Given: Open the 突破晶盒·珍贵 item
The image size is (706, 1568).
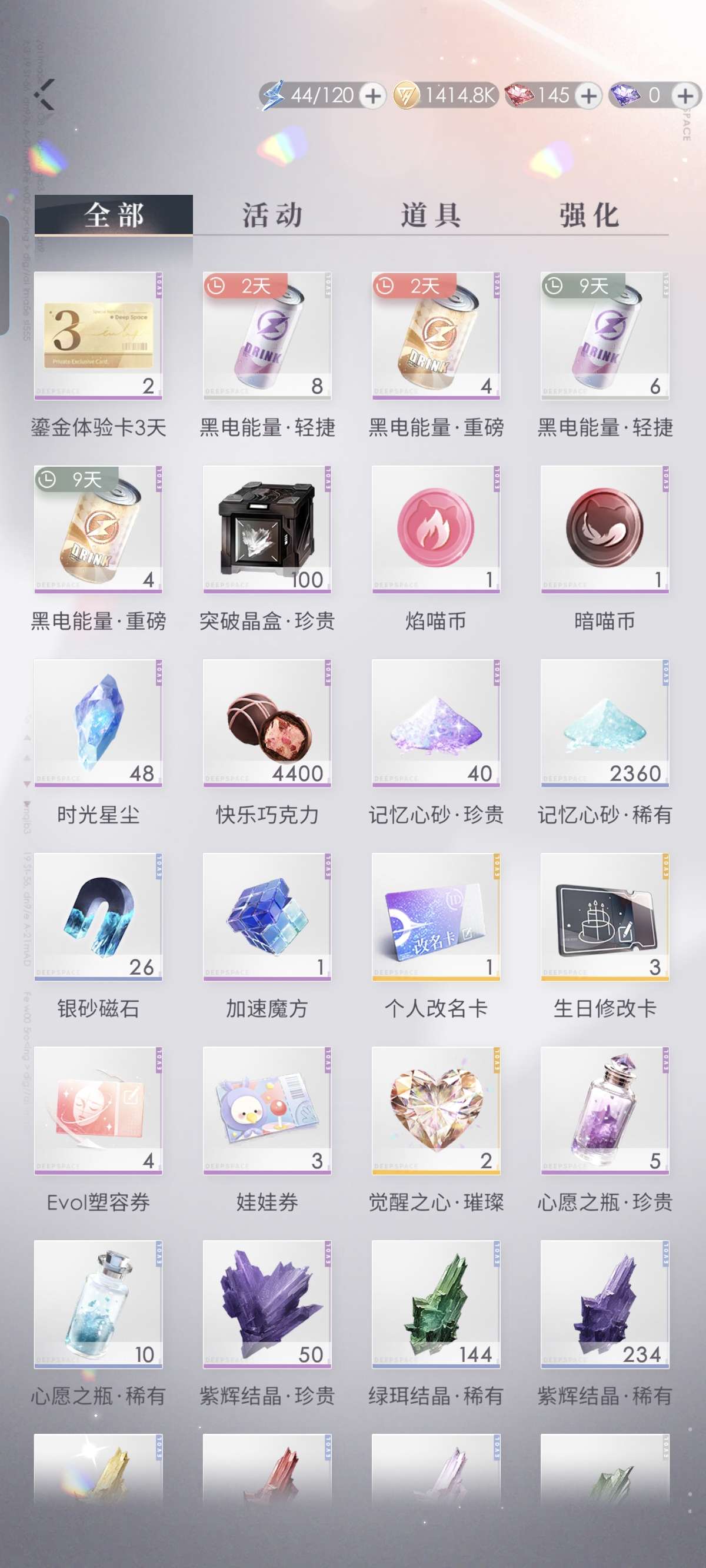Looking at the screenshot, I should 267,529.
